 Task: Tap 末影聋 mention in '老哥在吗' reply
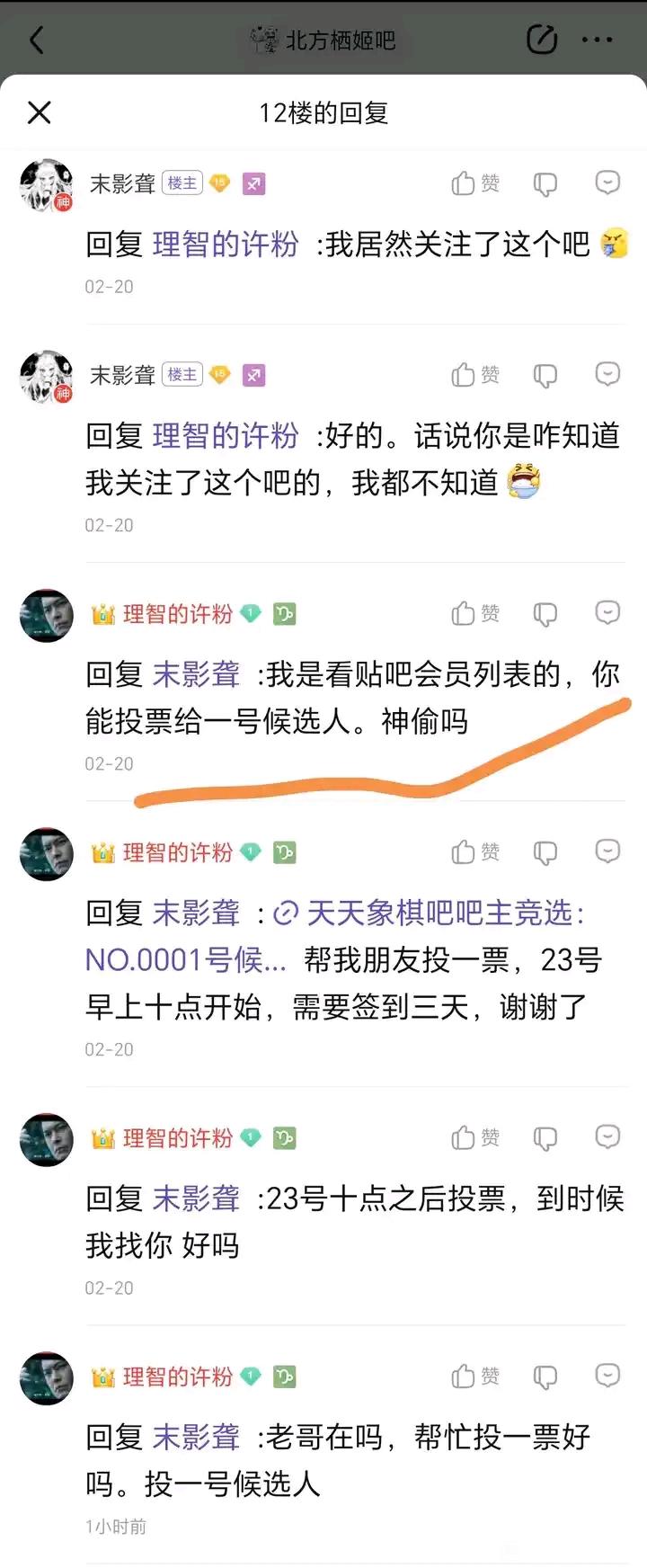tap(196, 1437)
